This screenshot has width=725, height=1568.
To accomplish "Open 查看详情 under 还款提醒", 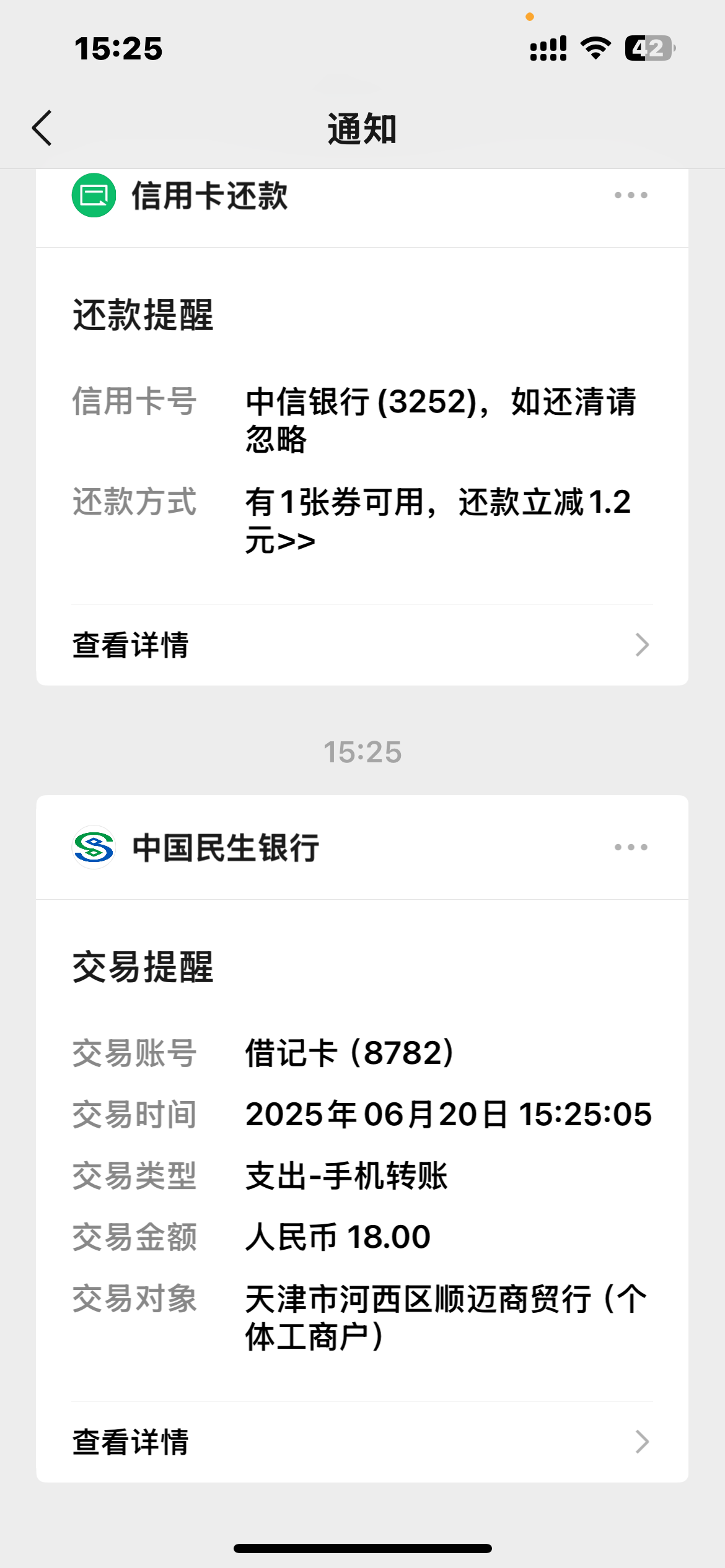I will [x=362, y=645].
